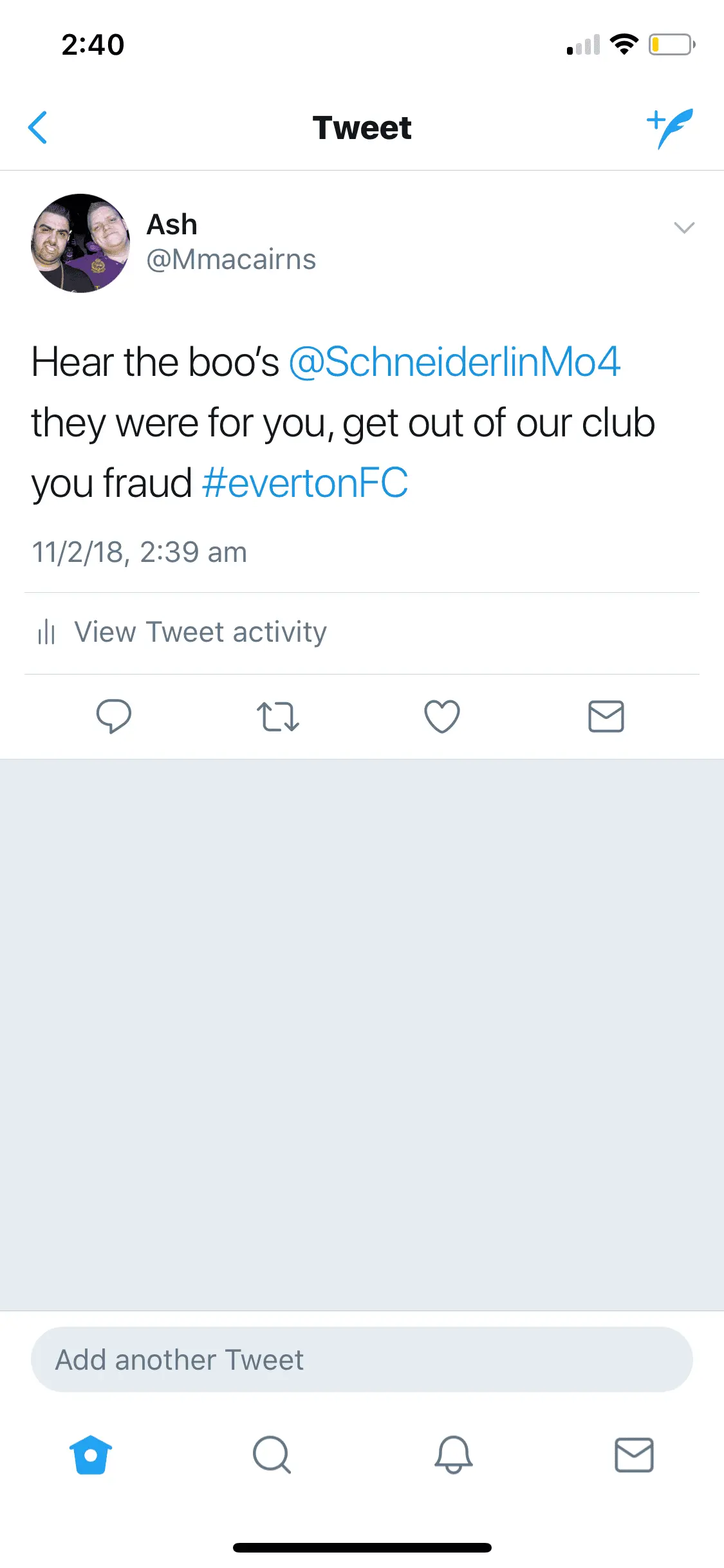Tap the Add another Tweet field
This screenshot has height=1568, width=724.
pyautogui.click(x=362, y=1359)
